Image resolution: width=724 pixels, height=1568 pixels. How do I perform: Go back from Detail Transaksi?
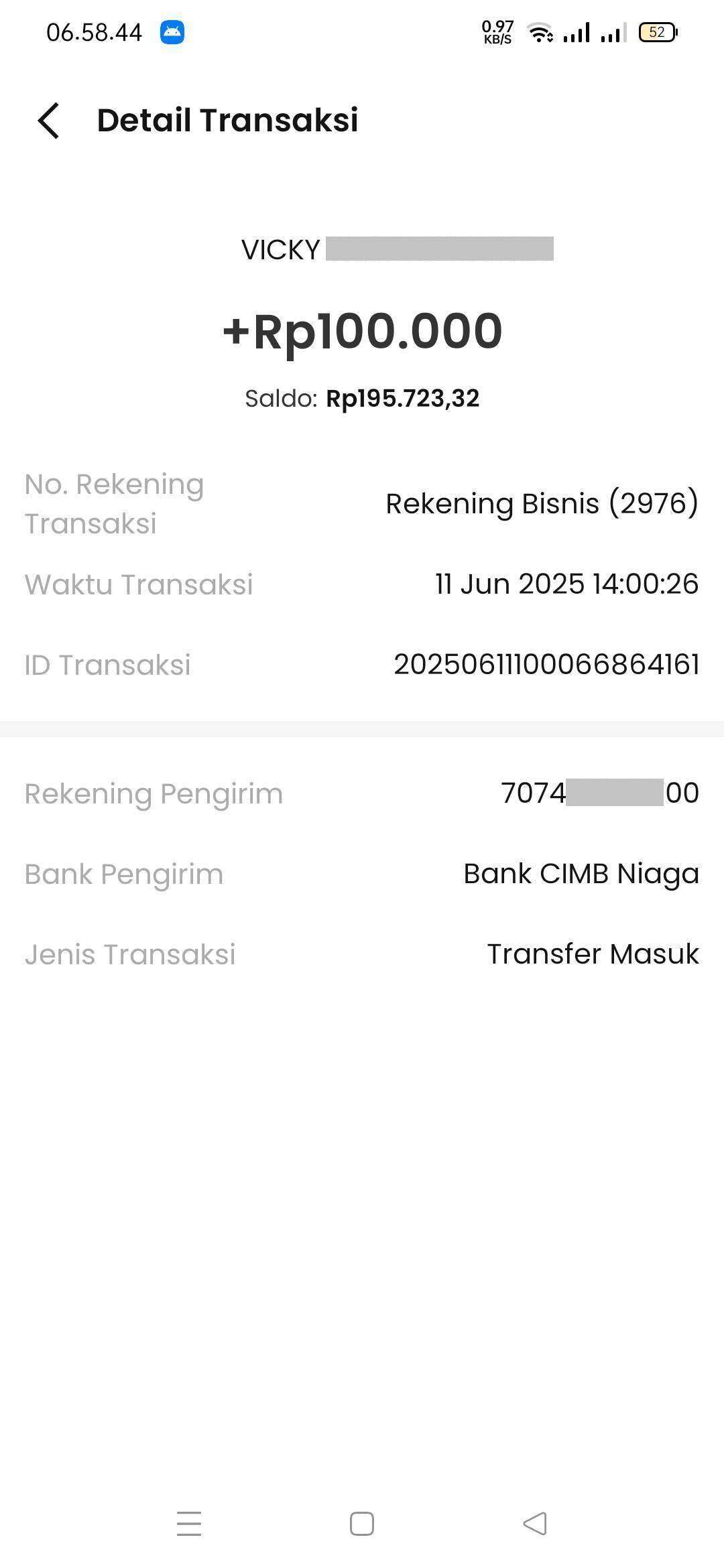[48, 121]
